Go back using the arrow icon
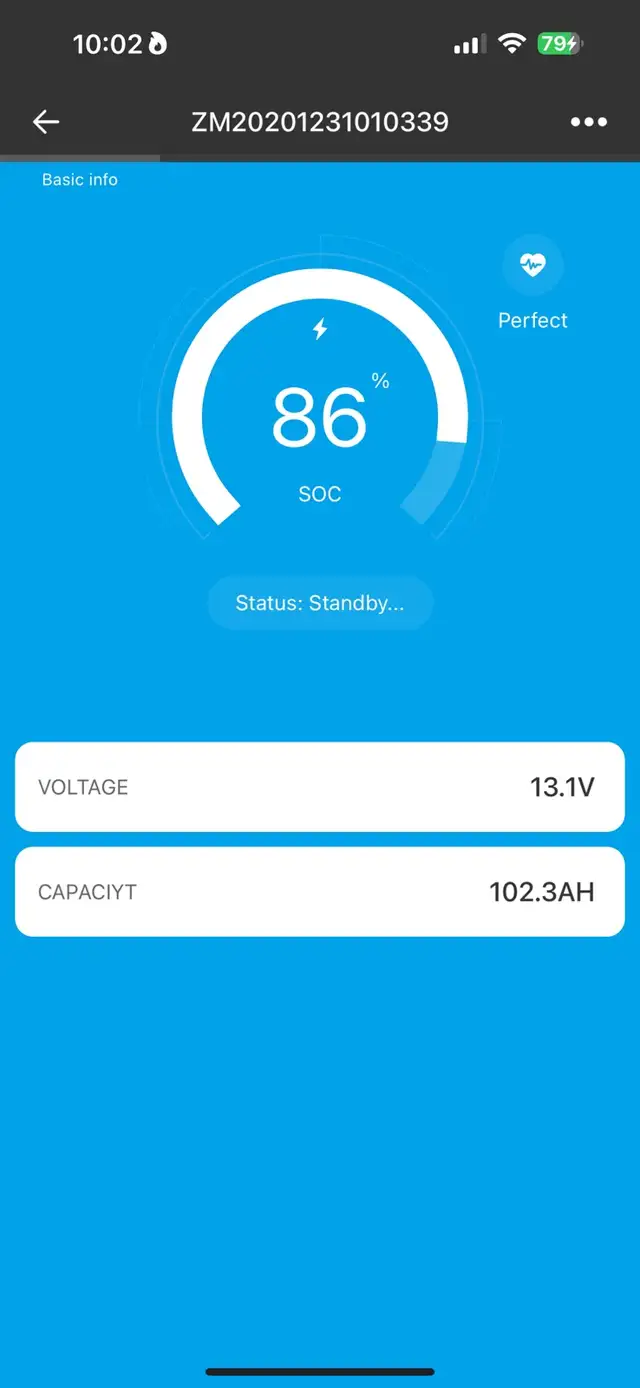640x1388 pixels. click(46, 122)
